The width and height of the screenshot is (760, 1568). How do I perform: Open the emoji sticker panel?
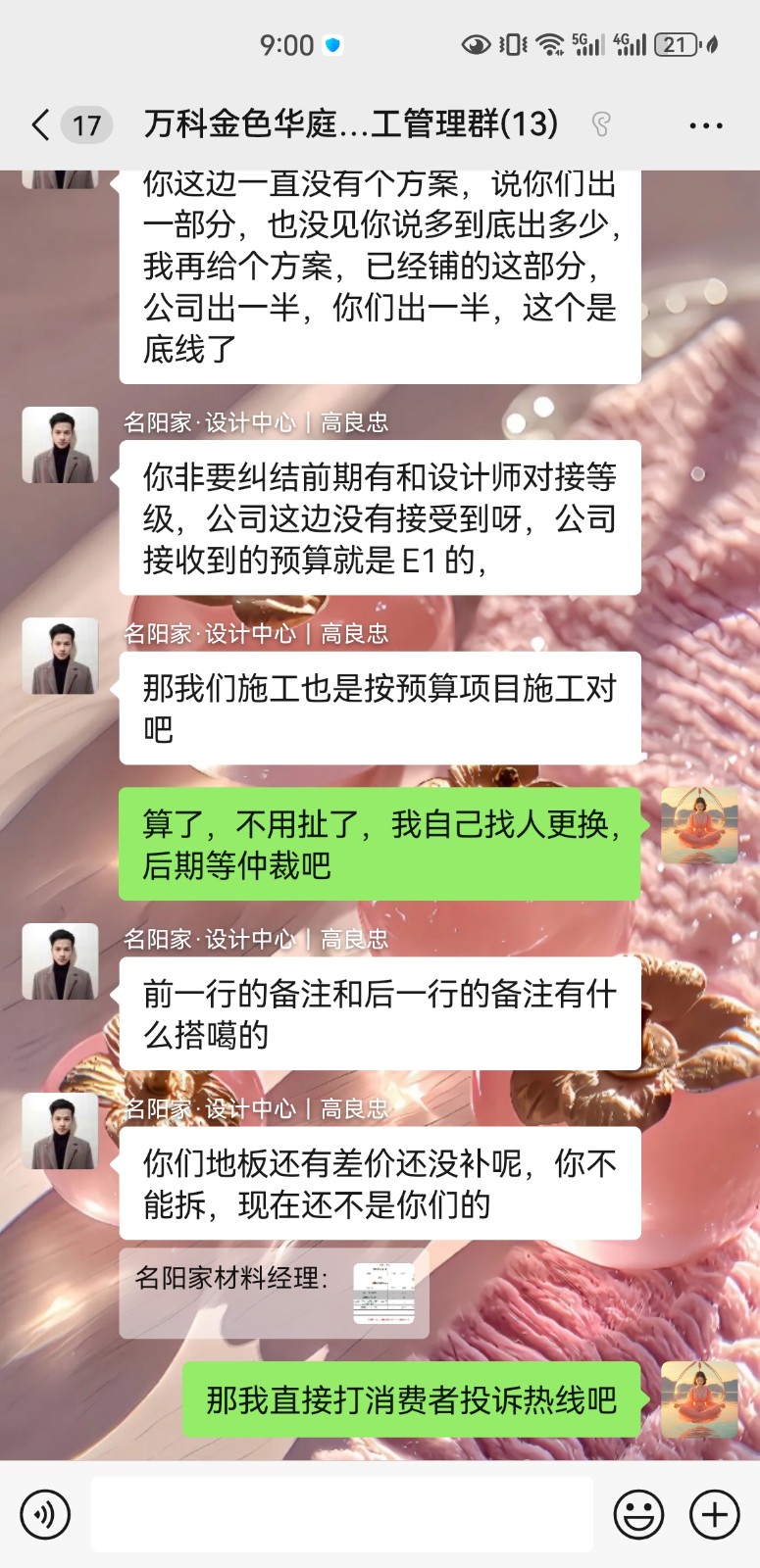(638, 1514)
